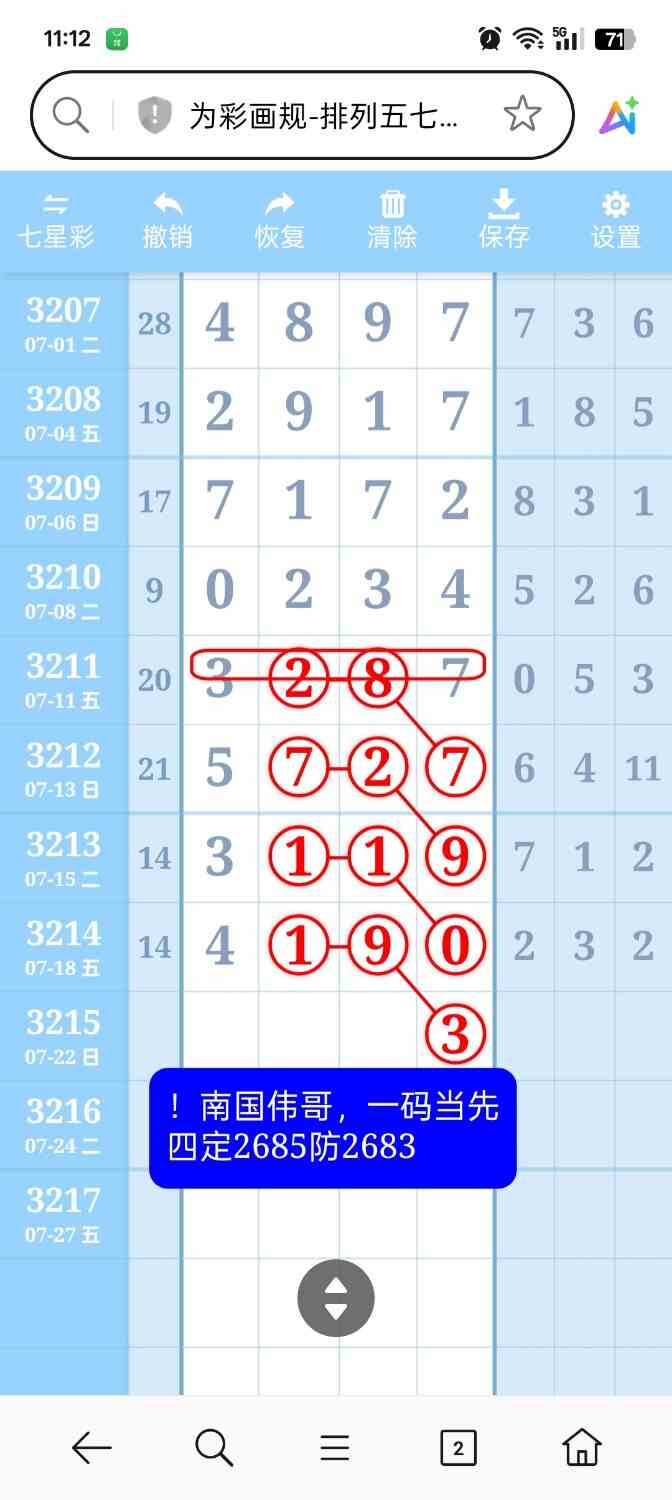Go back in browser
Screen dimensions: 672x1500
coord(91,1447)
